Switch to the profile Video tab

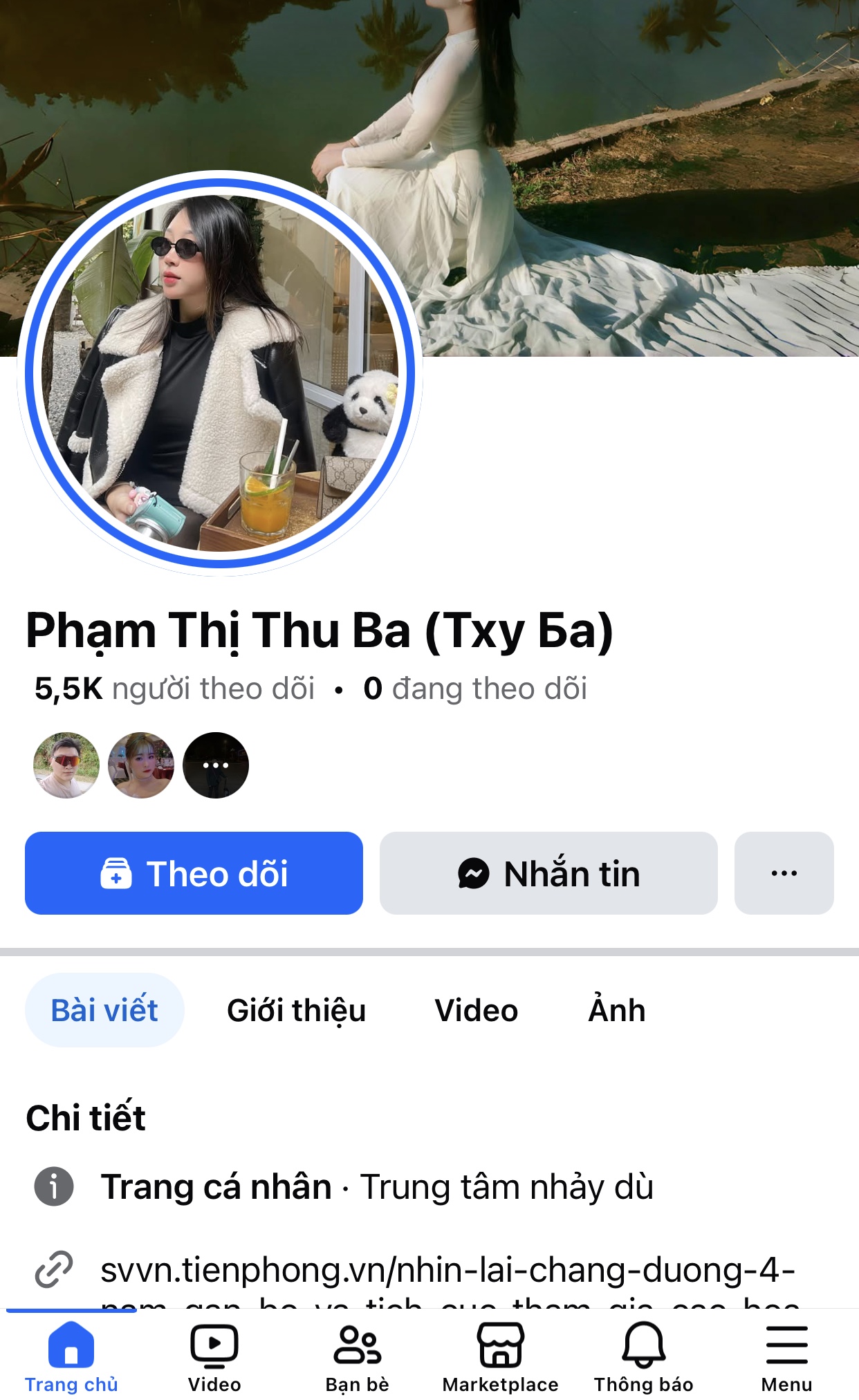pos(476,1010)
